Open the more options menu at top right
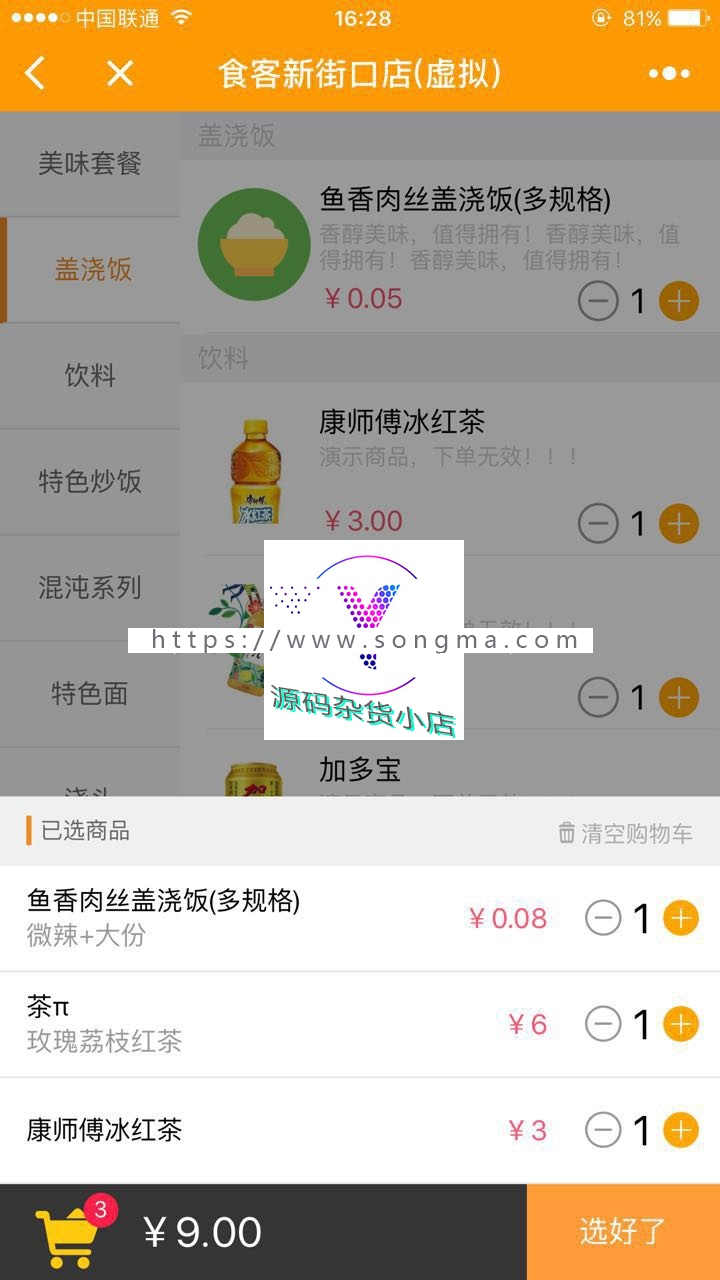 (x=671, y=73)
